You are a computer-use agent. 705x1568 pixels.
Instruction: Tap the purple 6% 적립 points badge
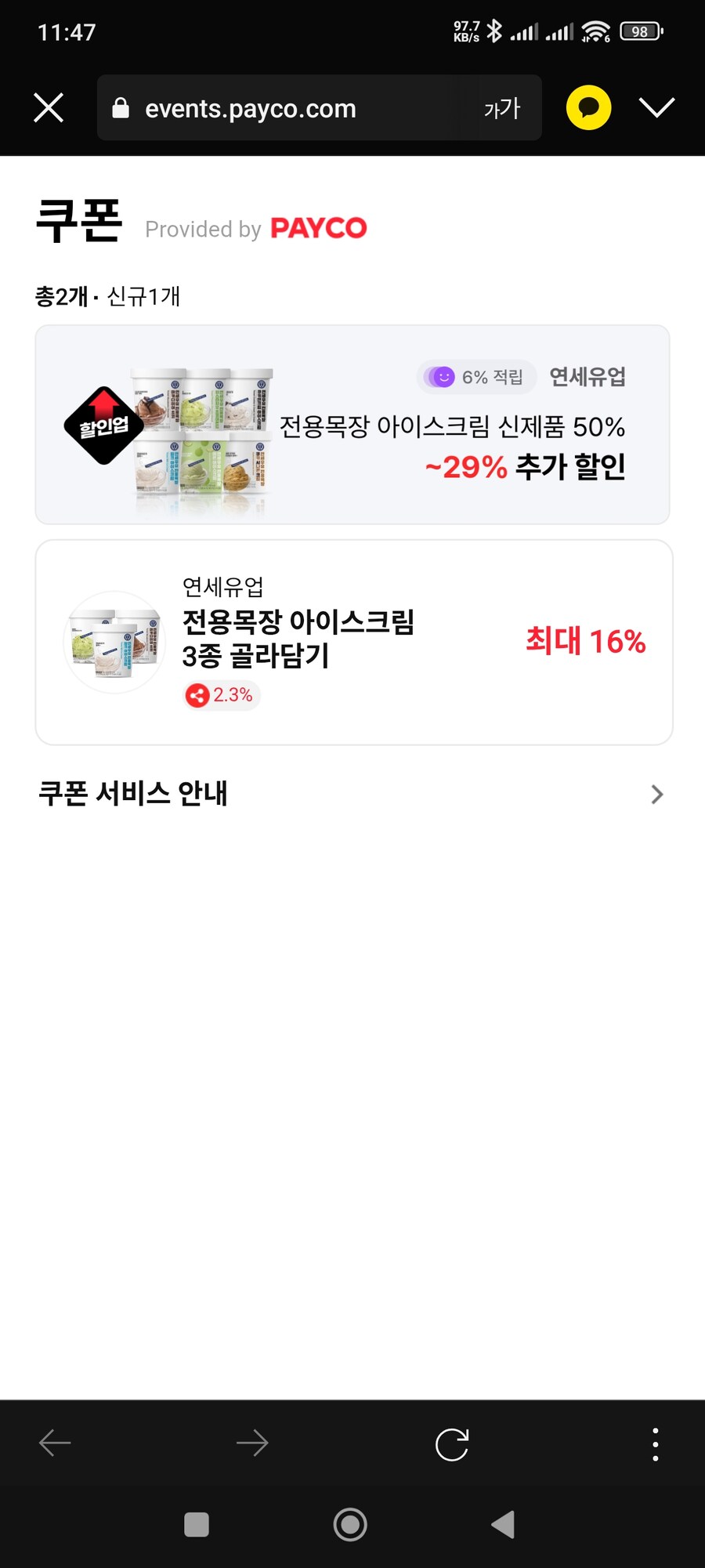475,376
